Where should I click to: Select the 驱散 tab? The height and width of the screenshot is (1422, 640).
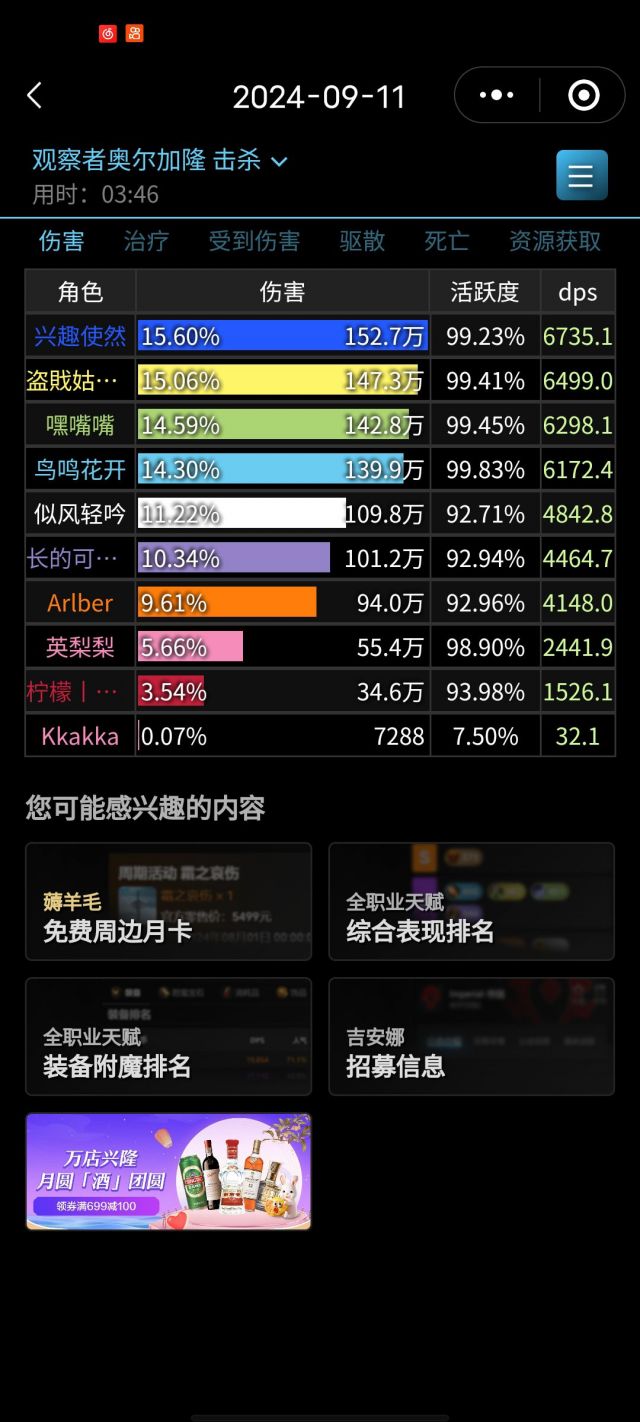click(x=362, y=241)
